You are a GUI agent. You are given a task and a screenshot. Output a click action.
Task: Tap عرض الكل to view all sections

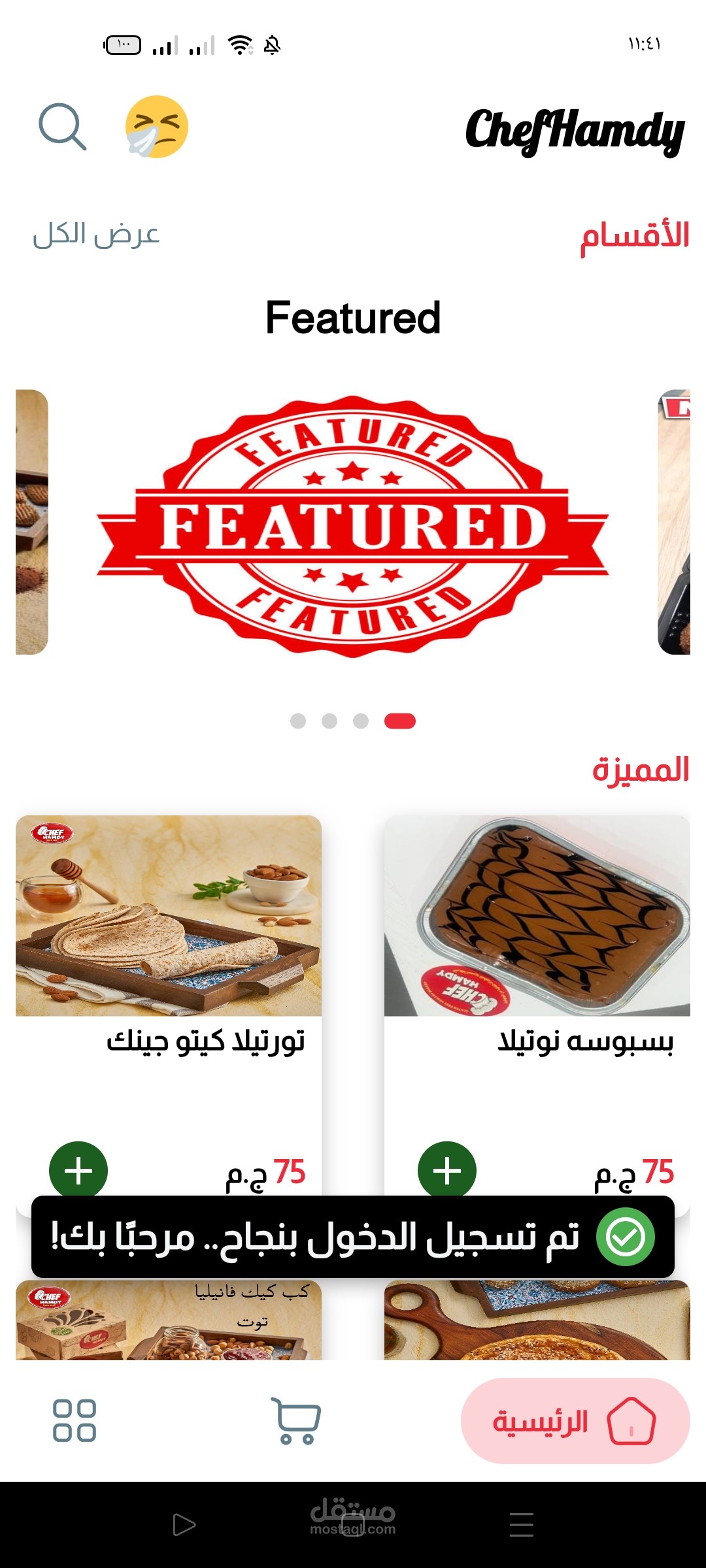[96, 235]
